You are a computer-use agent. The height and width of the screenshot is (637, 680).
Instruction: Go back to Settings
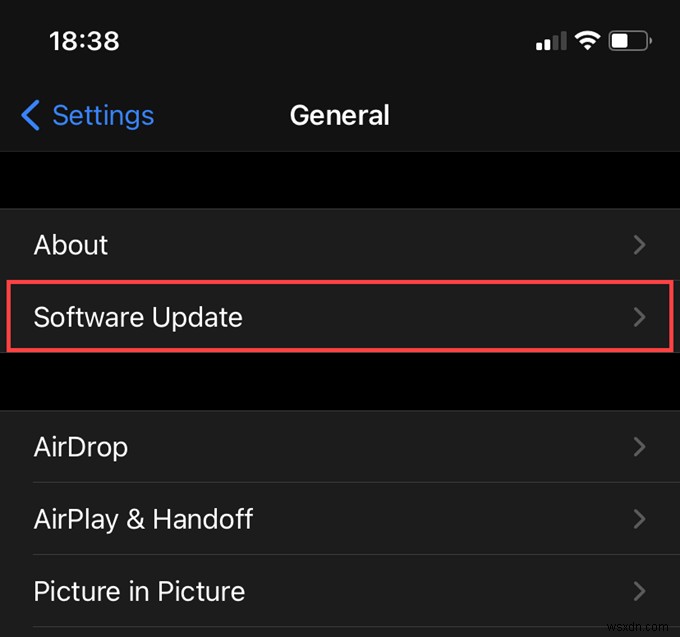(x=88, y=116)
